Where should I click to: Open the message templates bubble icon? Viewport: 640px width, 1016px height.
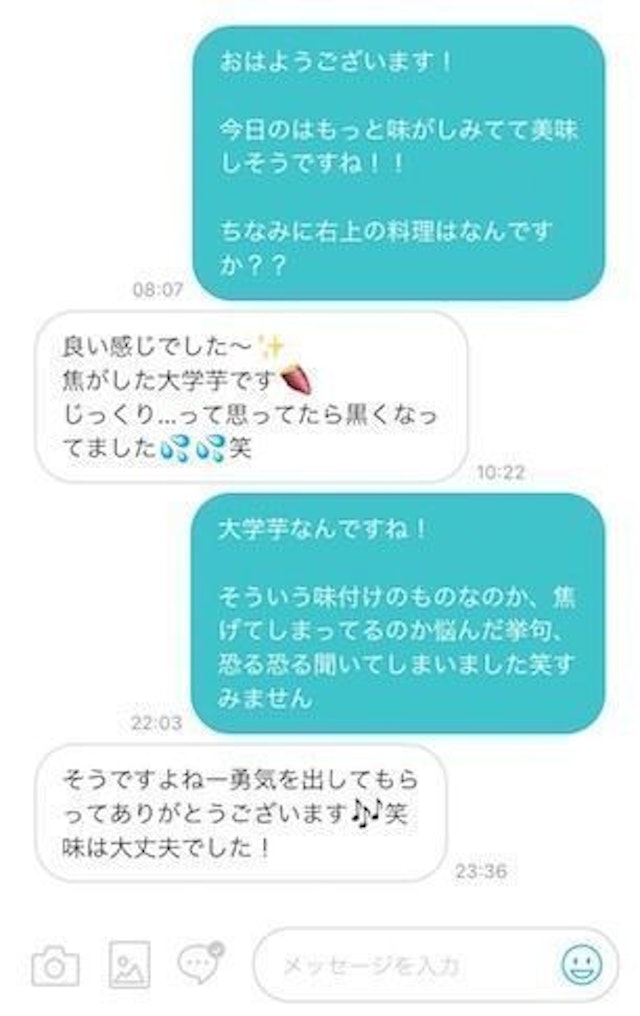[x=199, y=963]
